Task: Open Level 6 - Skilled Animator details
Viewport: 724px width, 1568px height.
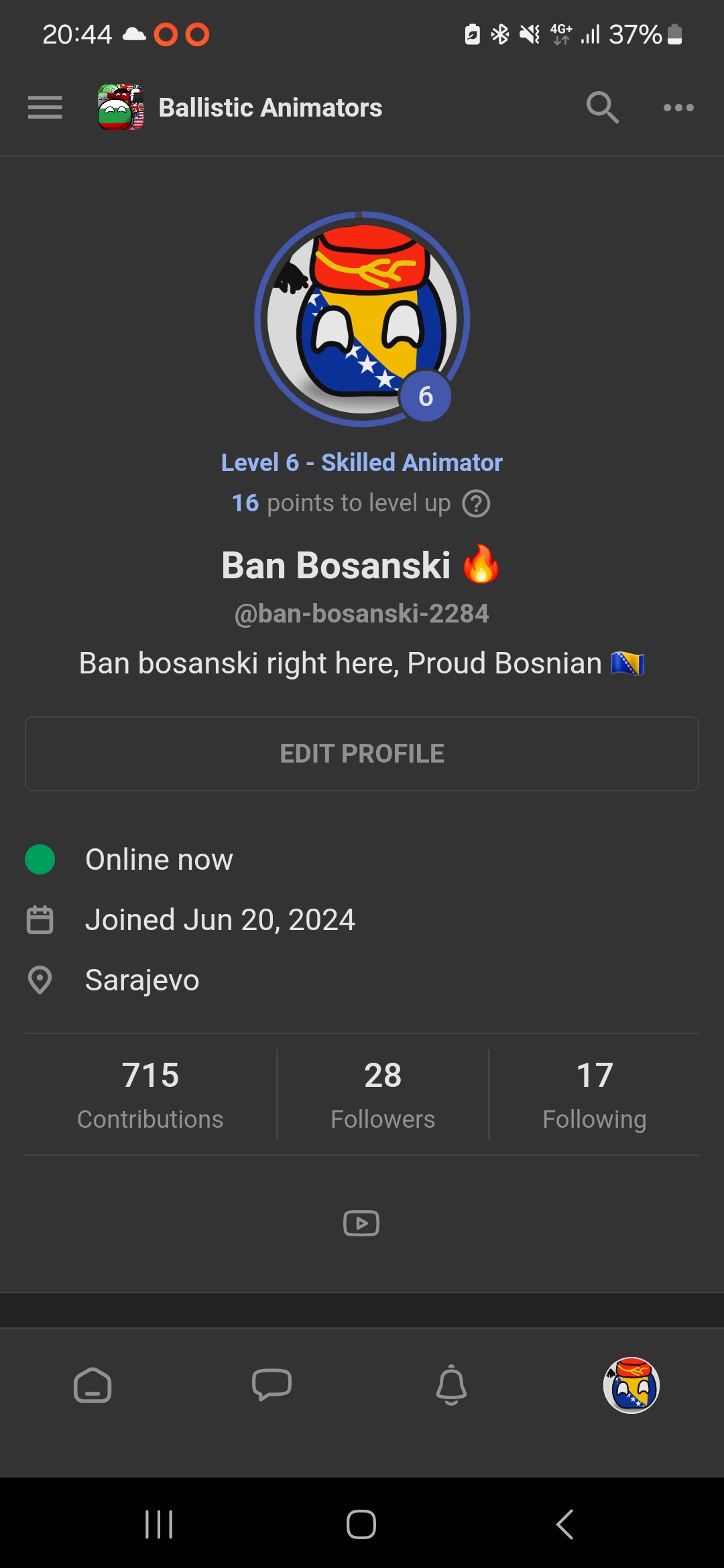Action: [x=362, y=462]
